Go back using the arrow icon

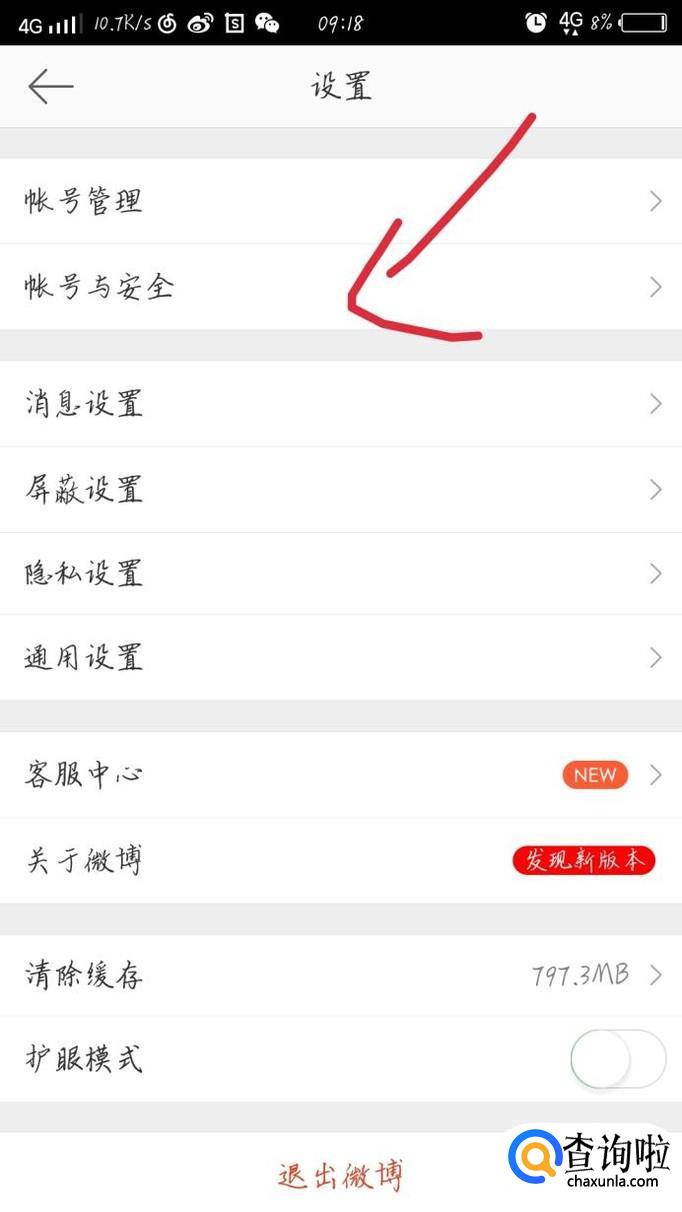[x=50, y=87]
